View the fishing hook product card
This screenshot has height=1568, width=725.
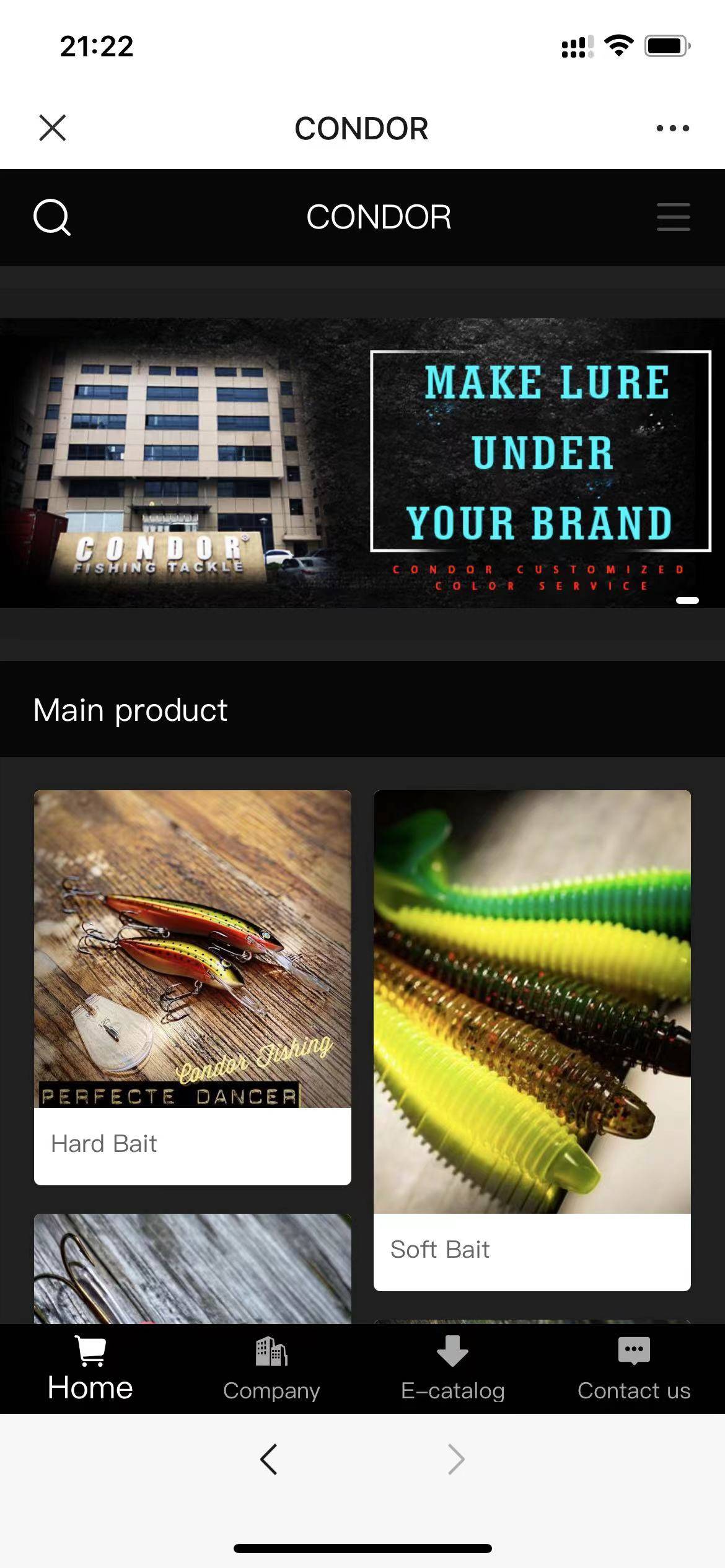pyautogui.click(x=192, y=1268)
